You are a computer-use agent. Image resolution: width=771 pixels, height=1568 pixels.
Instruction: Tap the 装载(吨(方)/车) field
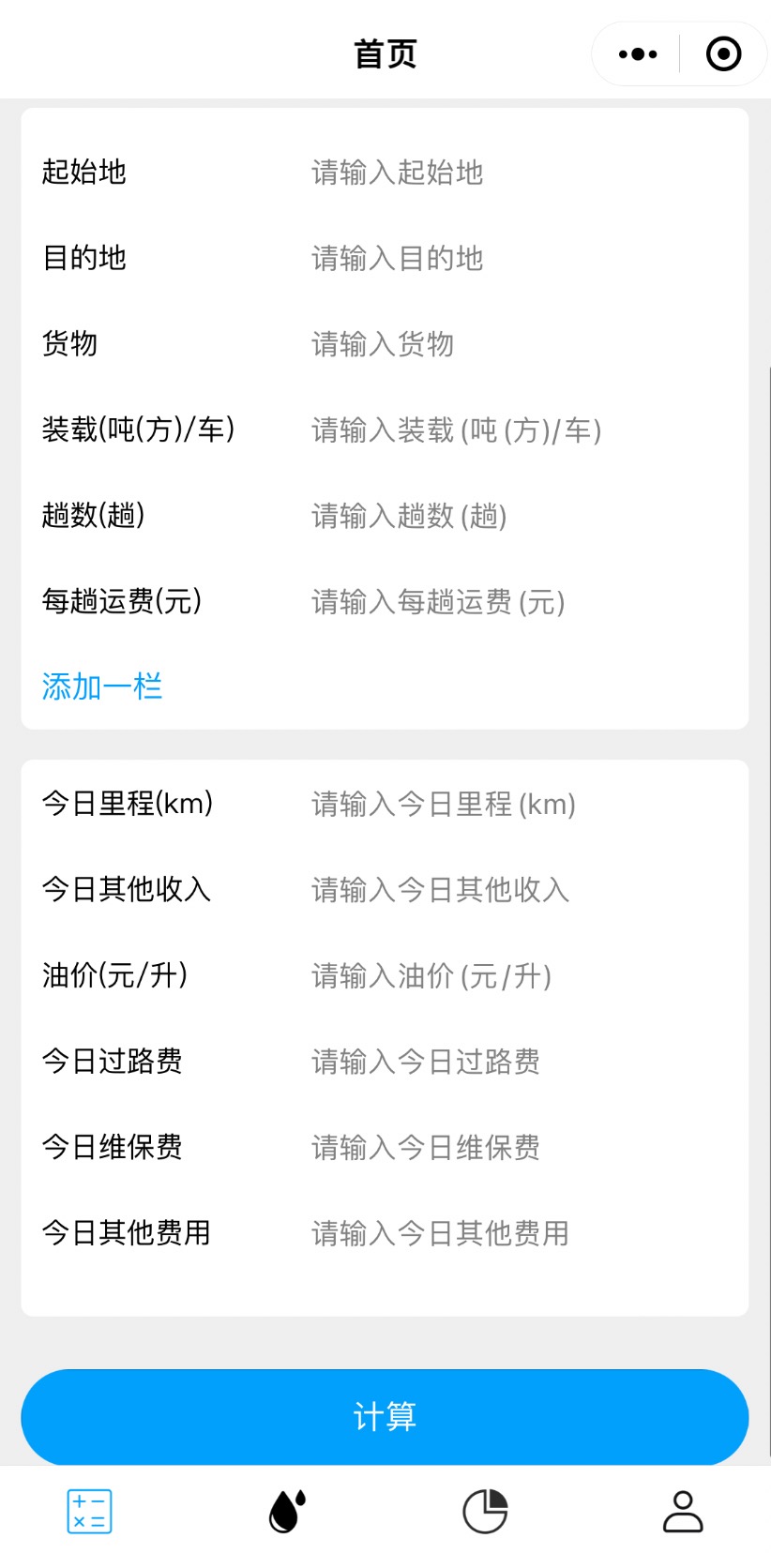(x=520, y=430)
